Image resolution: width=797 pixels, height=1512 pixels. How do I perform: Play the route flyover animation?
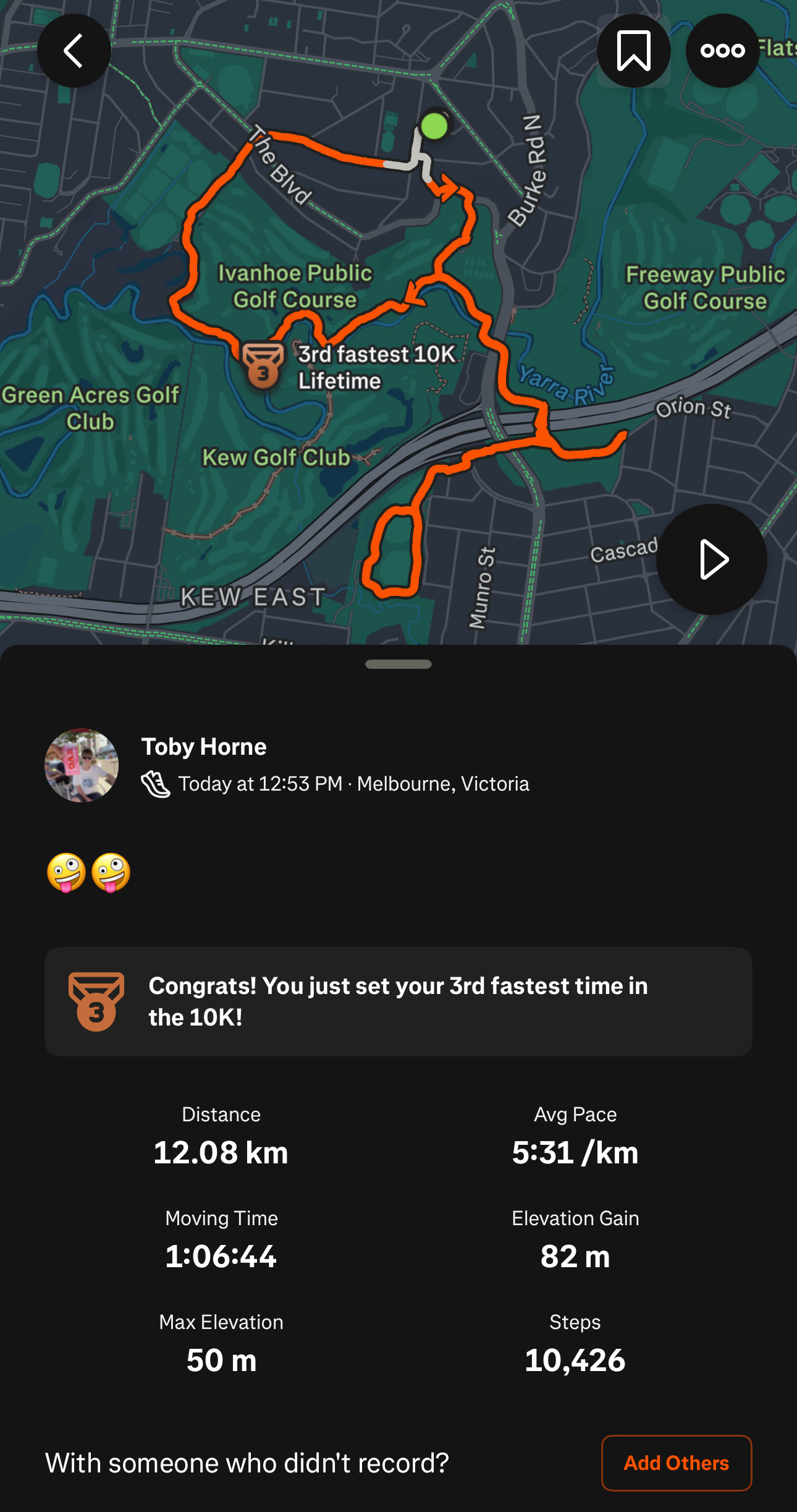click(x=712, y=559)
